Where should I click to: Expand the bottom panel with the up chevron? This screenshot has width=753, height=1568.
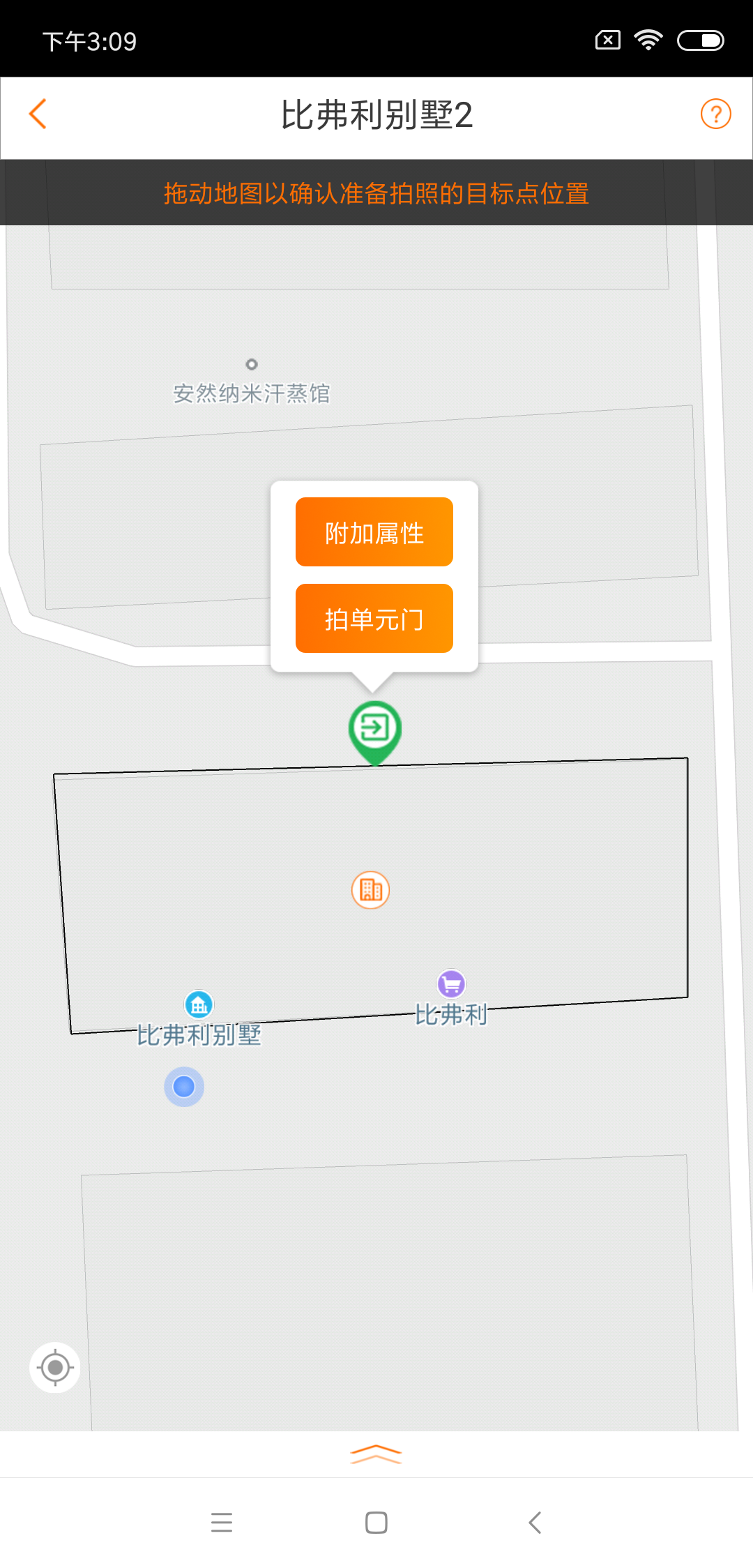(376, 1454)
